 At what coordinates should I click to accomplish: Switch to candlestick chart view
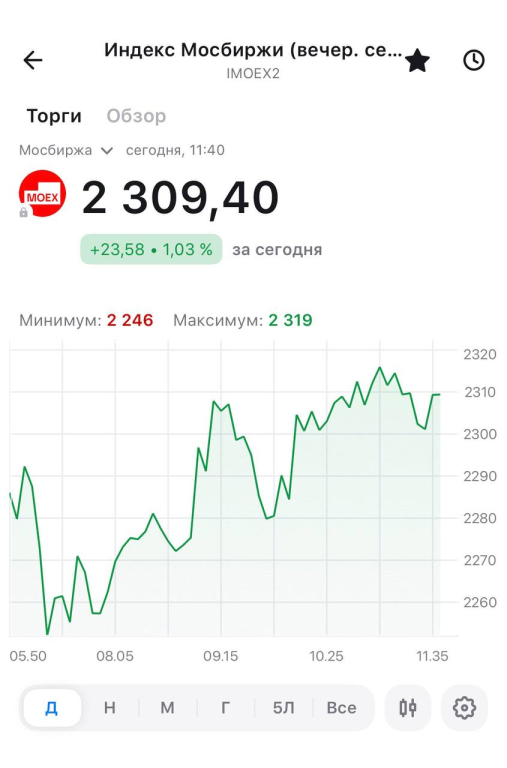tap(408, 708)
